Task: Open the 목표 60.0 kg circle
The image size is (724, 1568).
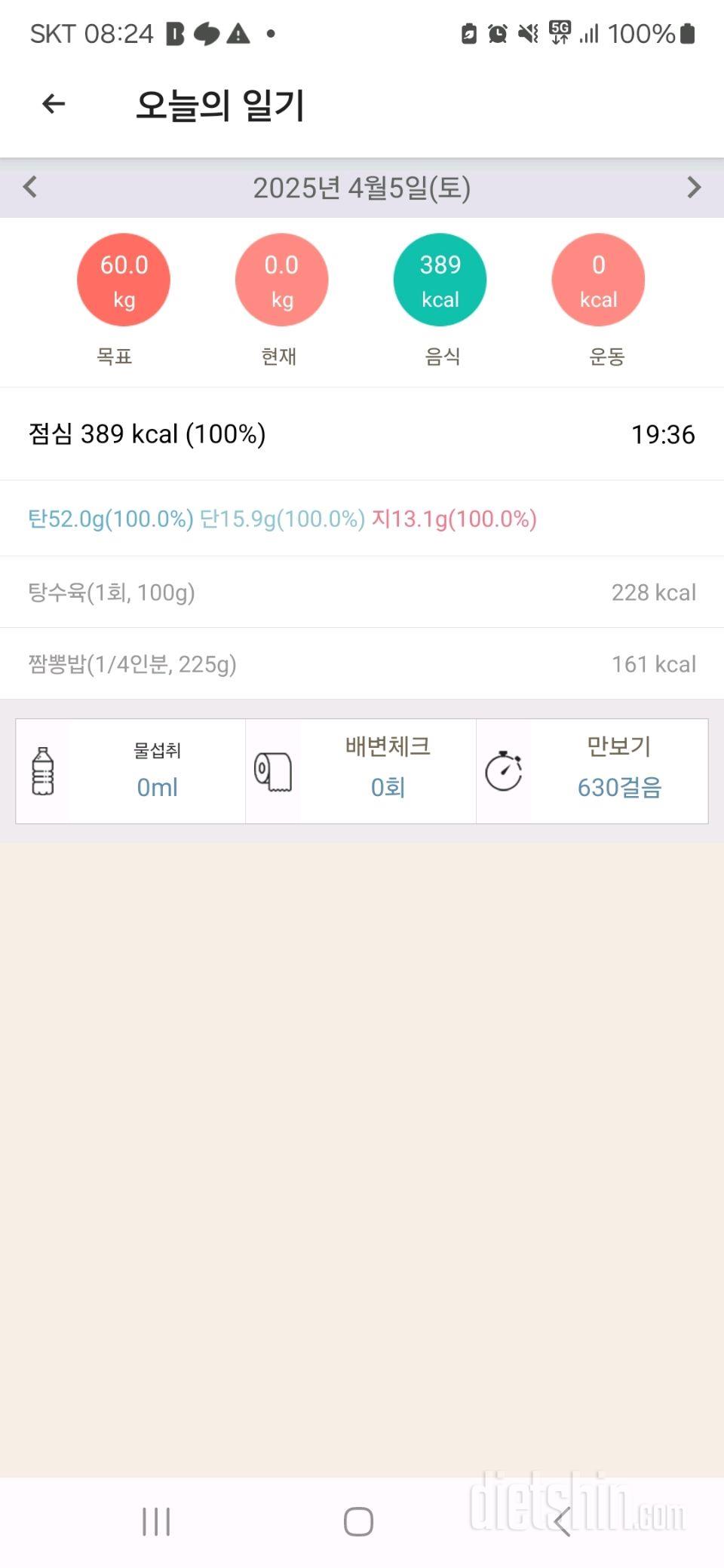Action: coord(124,280)
